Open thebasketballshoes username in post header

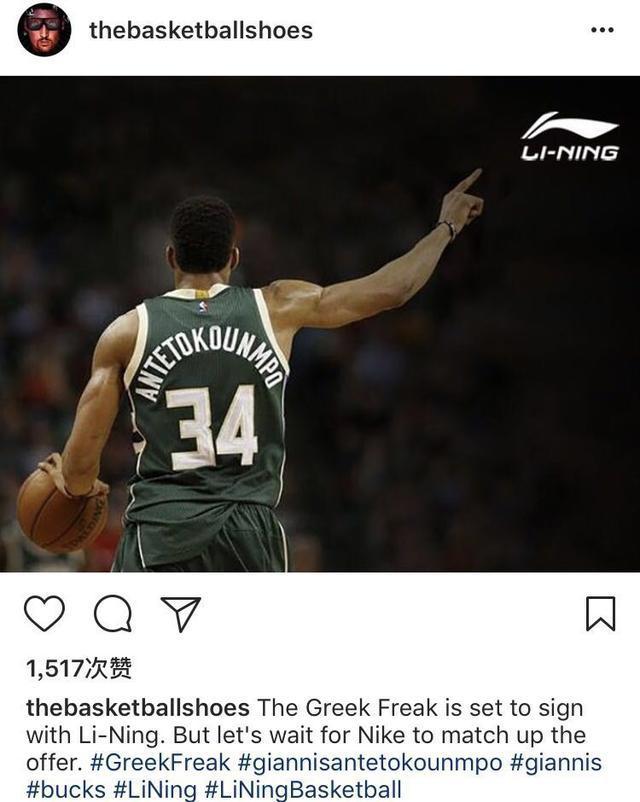[201, 30]
